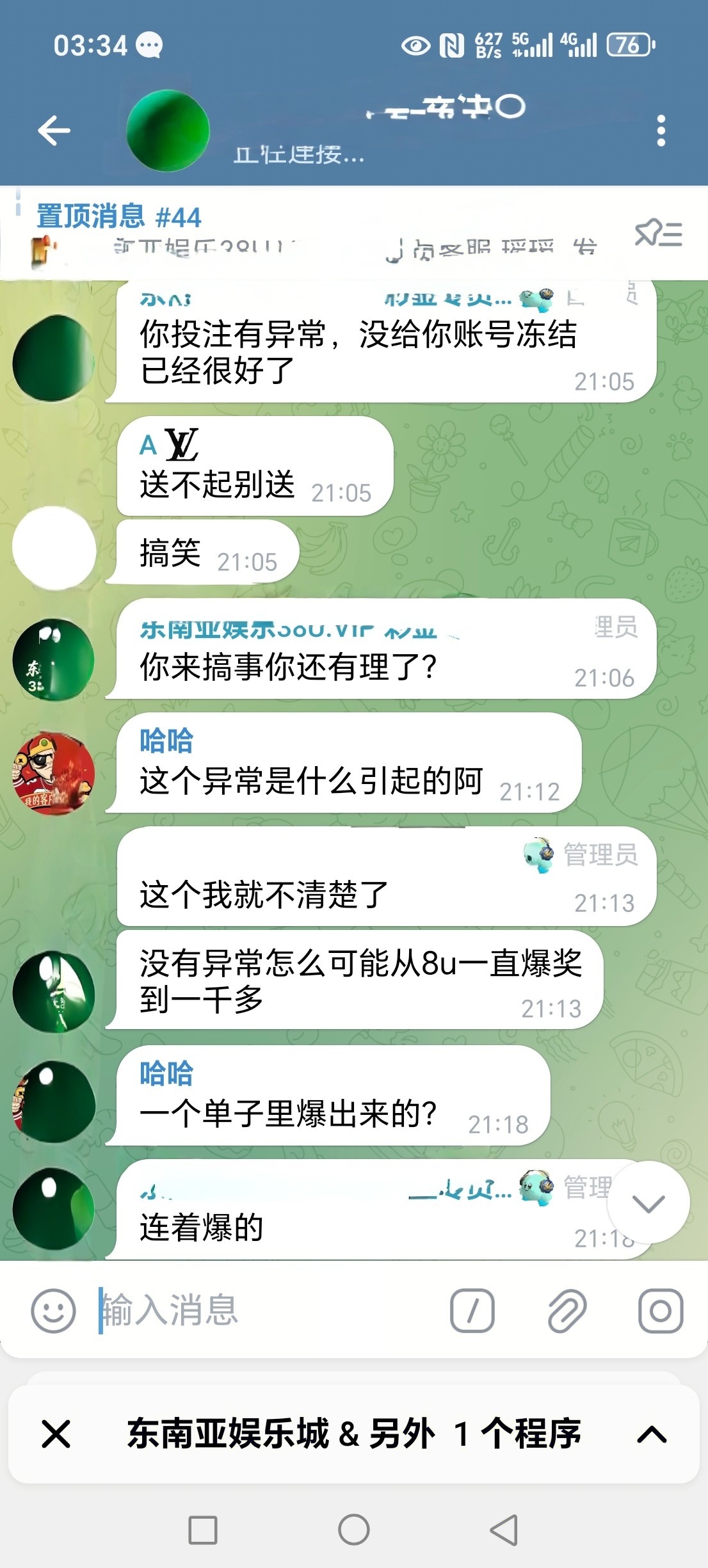
Task: Open the emoji picker
Action: pyautogui.click(x=53, y=1311)
